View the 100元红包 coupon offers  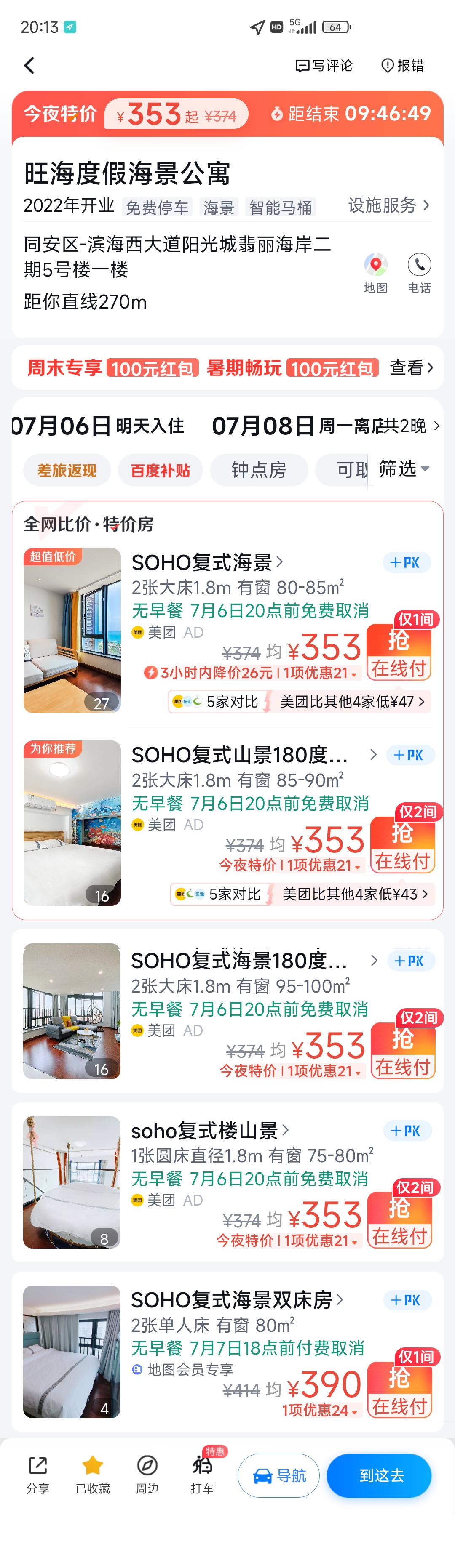412,367
